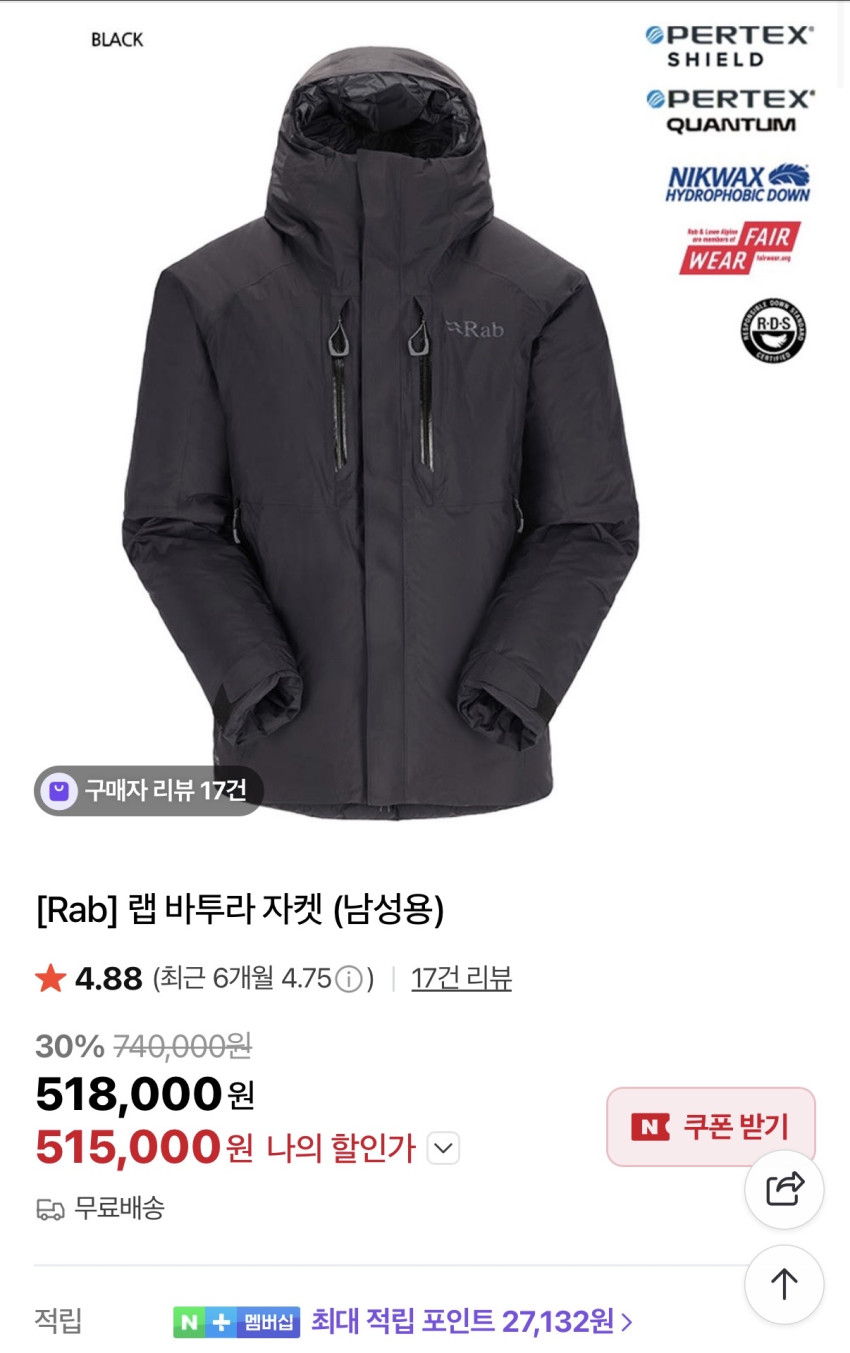Show rating info for 최근 6개월 4.75

348,979
